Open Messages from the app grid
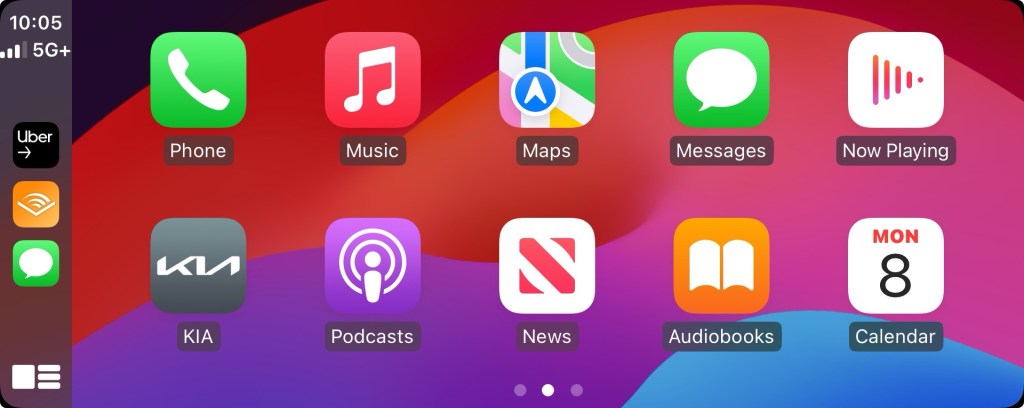The height and width of the screenshot is (408, 1024). tap(720, 80)
